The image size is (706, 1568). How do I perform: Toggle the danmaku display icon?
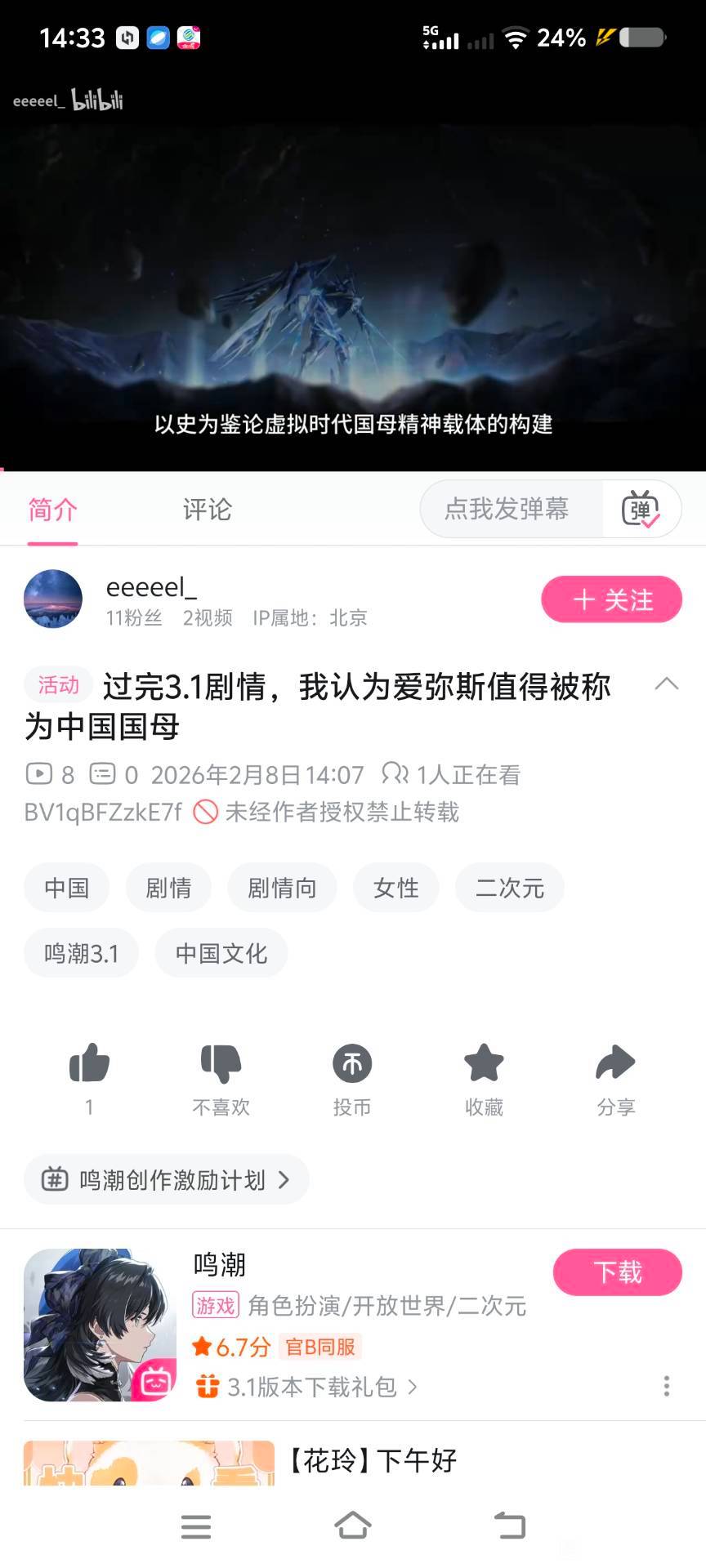point(641,509)
